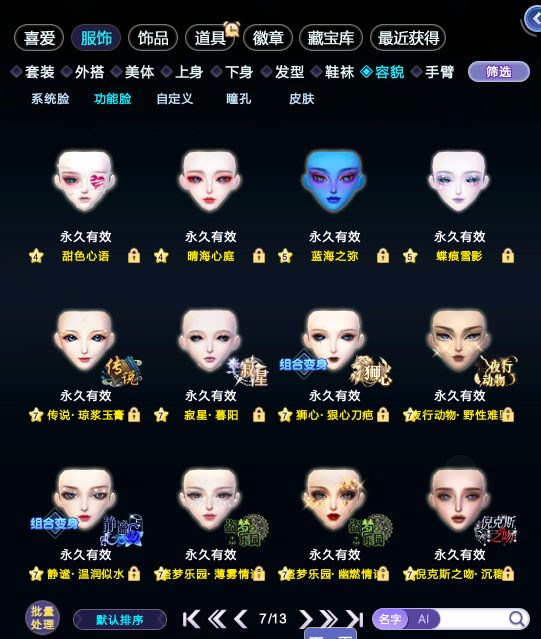Choose the 寂星·暮阳 face item
Screen dimensions: 541x639
click(x=210, y=340)
